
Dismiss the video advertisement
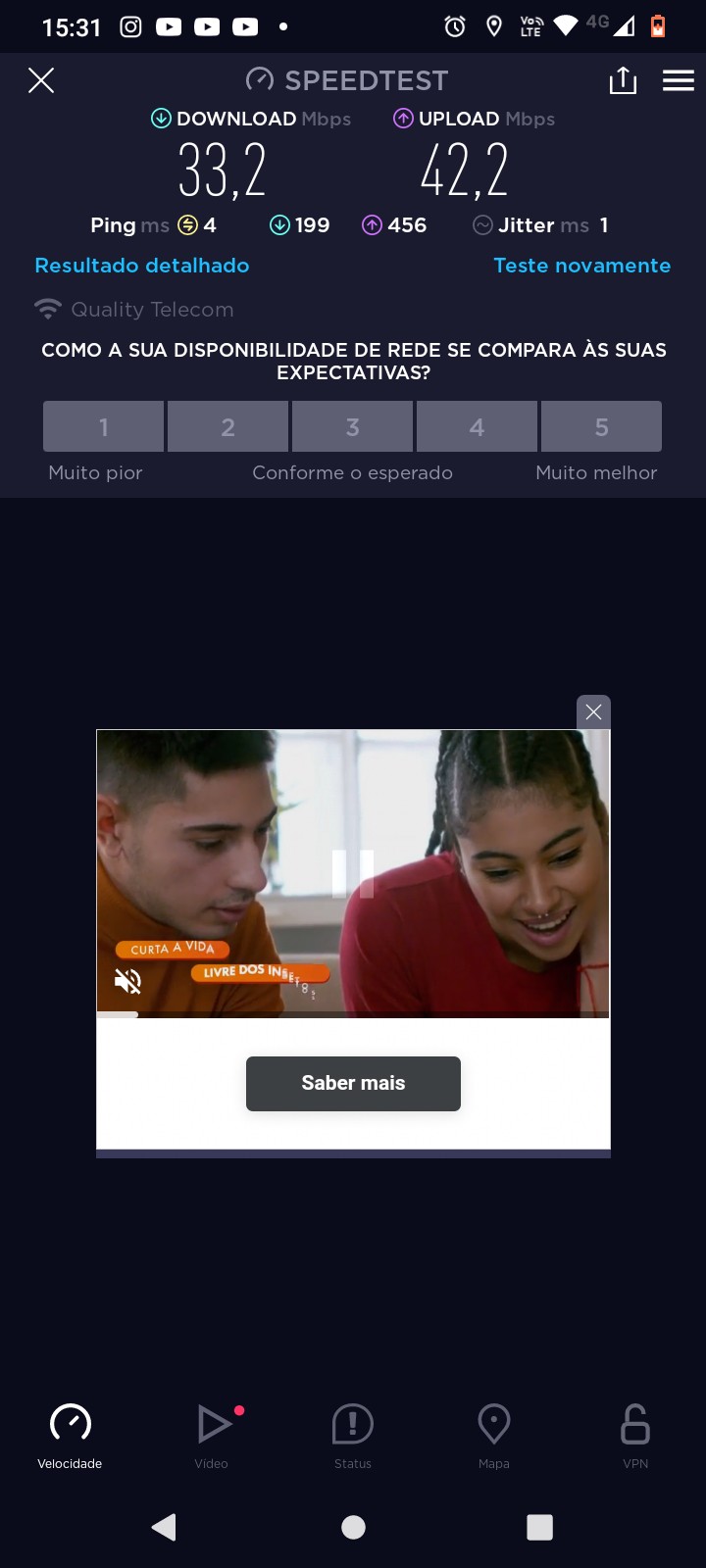[x=593, y=712]
